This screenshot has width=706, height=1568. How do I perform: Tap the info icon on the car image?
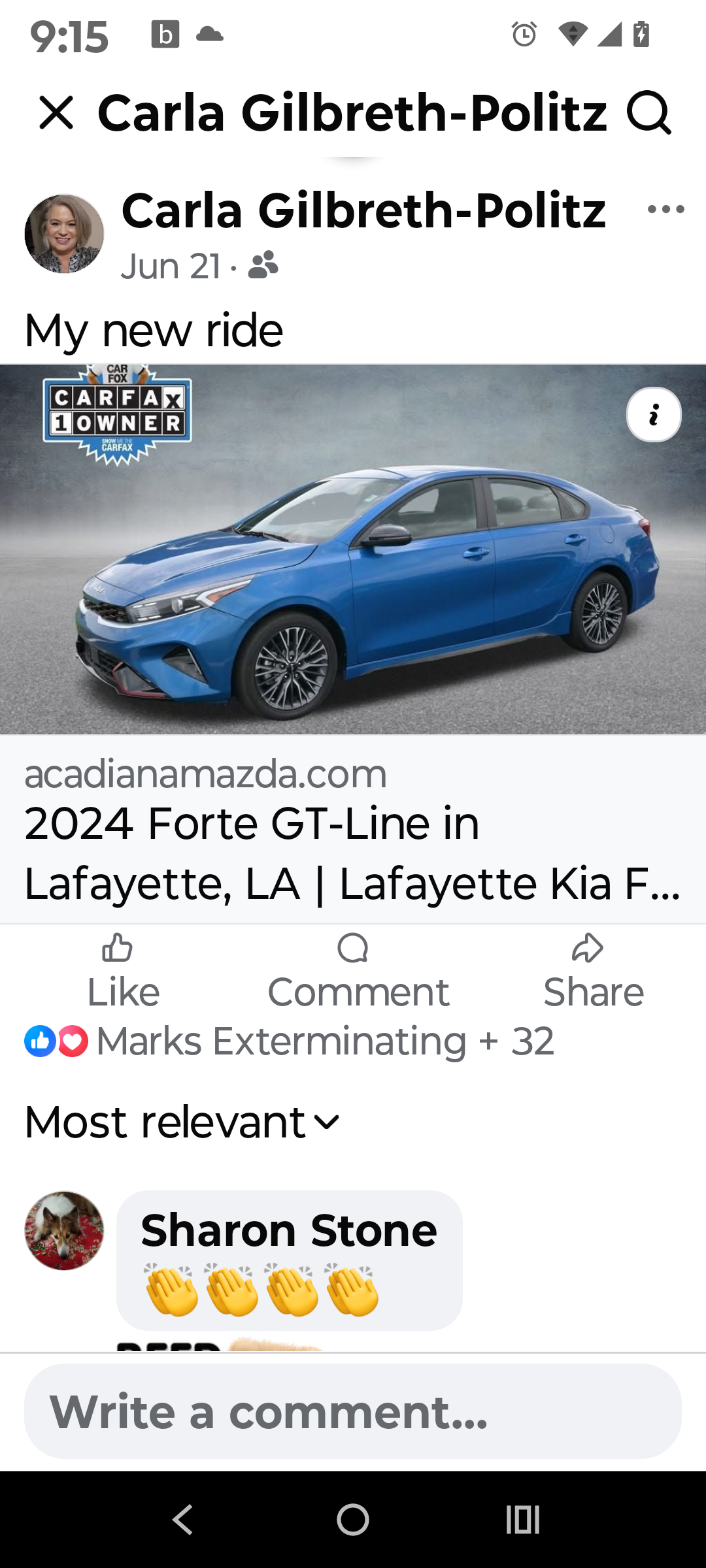(654, 415)
